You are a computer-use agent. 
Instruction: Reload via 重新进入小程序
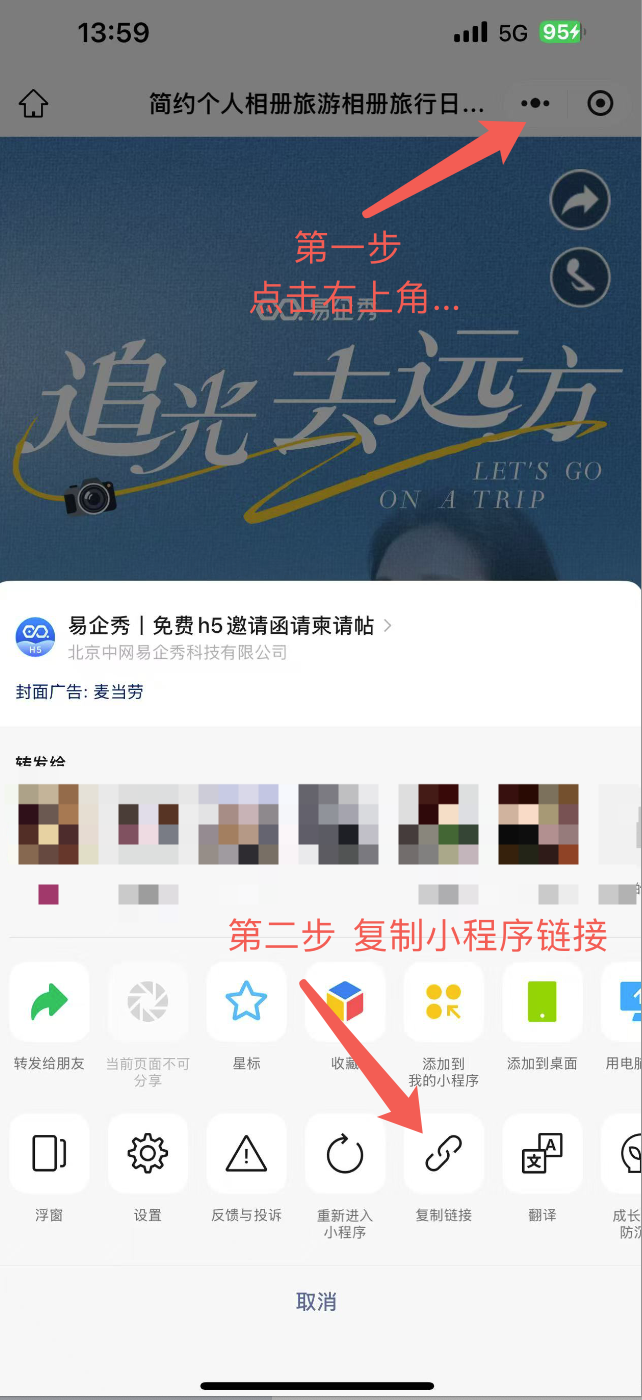tap(345, 1154)
